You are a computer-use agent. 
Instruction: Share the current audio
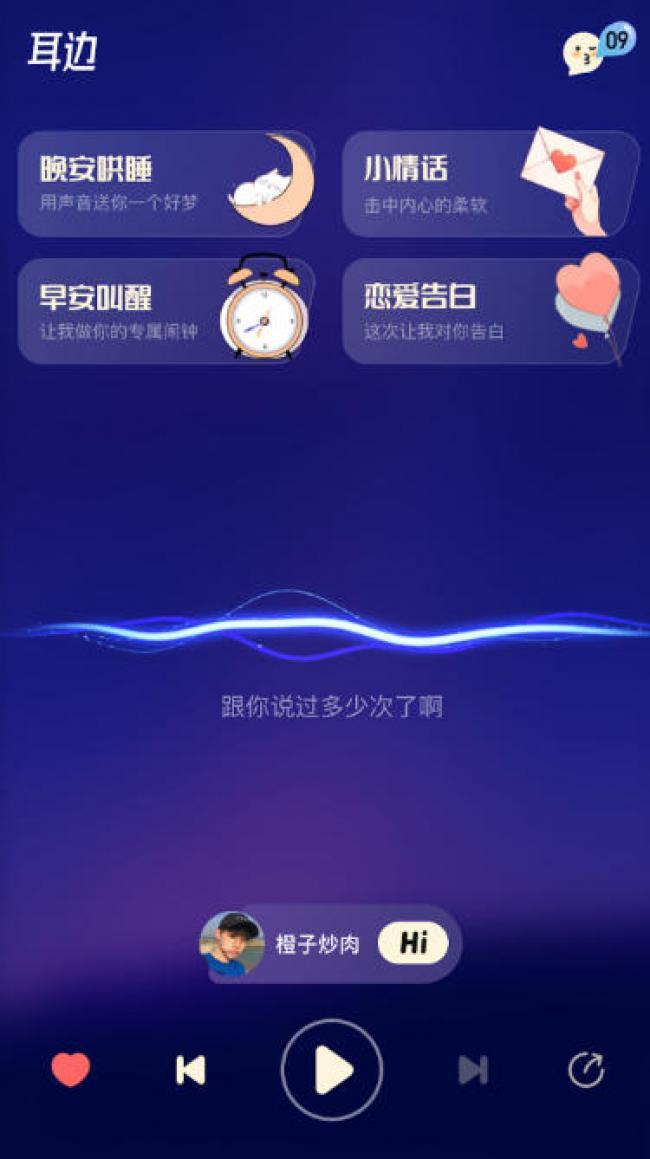tap(586, 1070)
